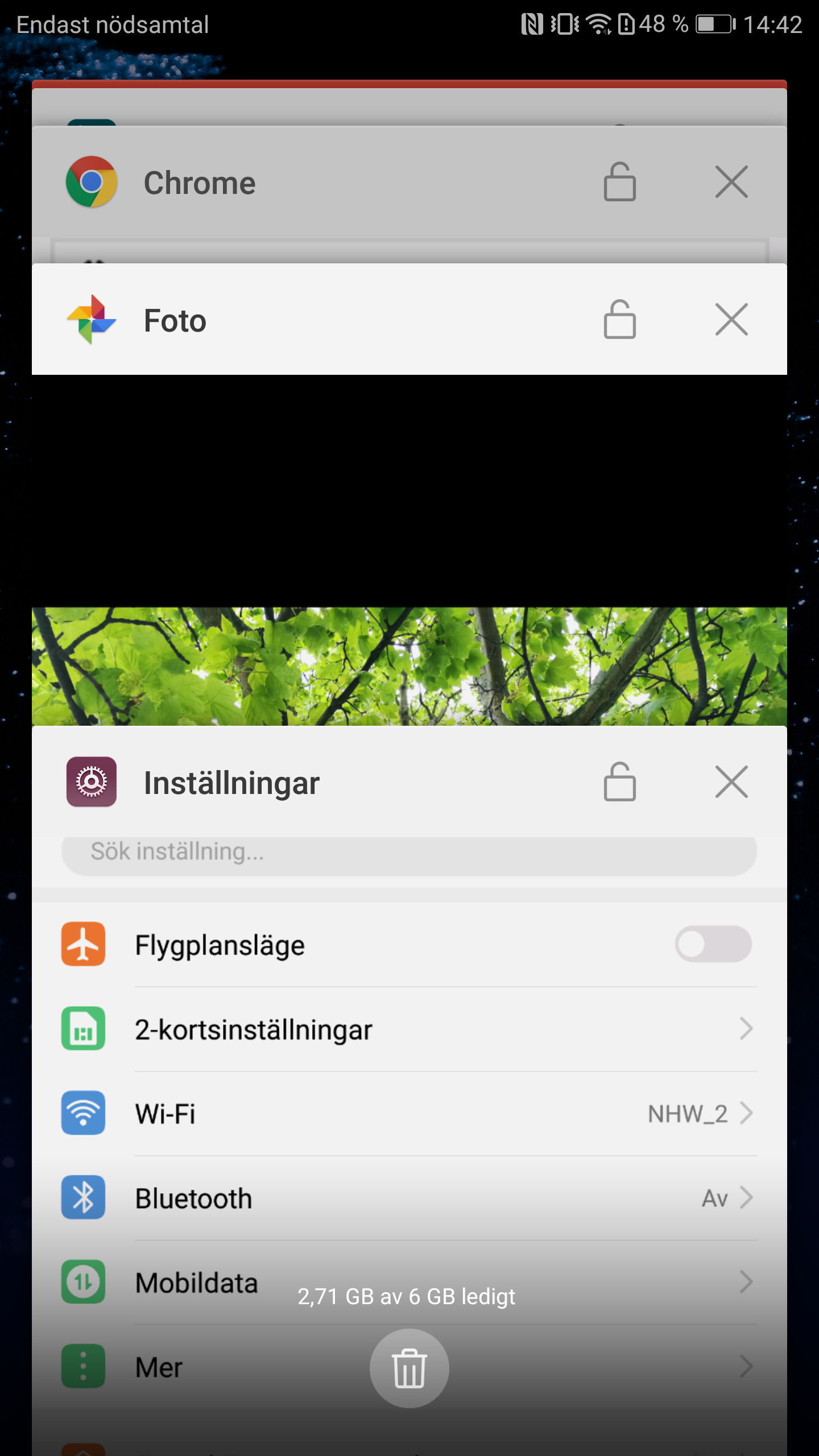
Task: Clear all recent apps with trash button
Action: pyautogui.click(x=409, y=1368)
